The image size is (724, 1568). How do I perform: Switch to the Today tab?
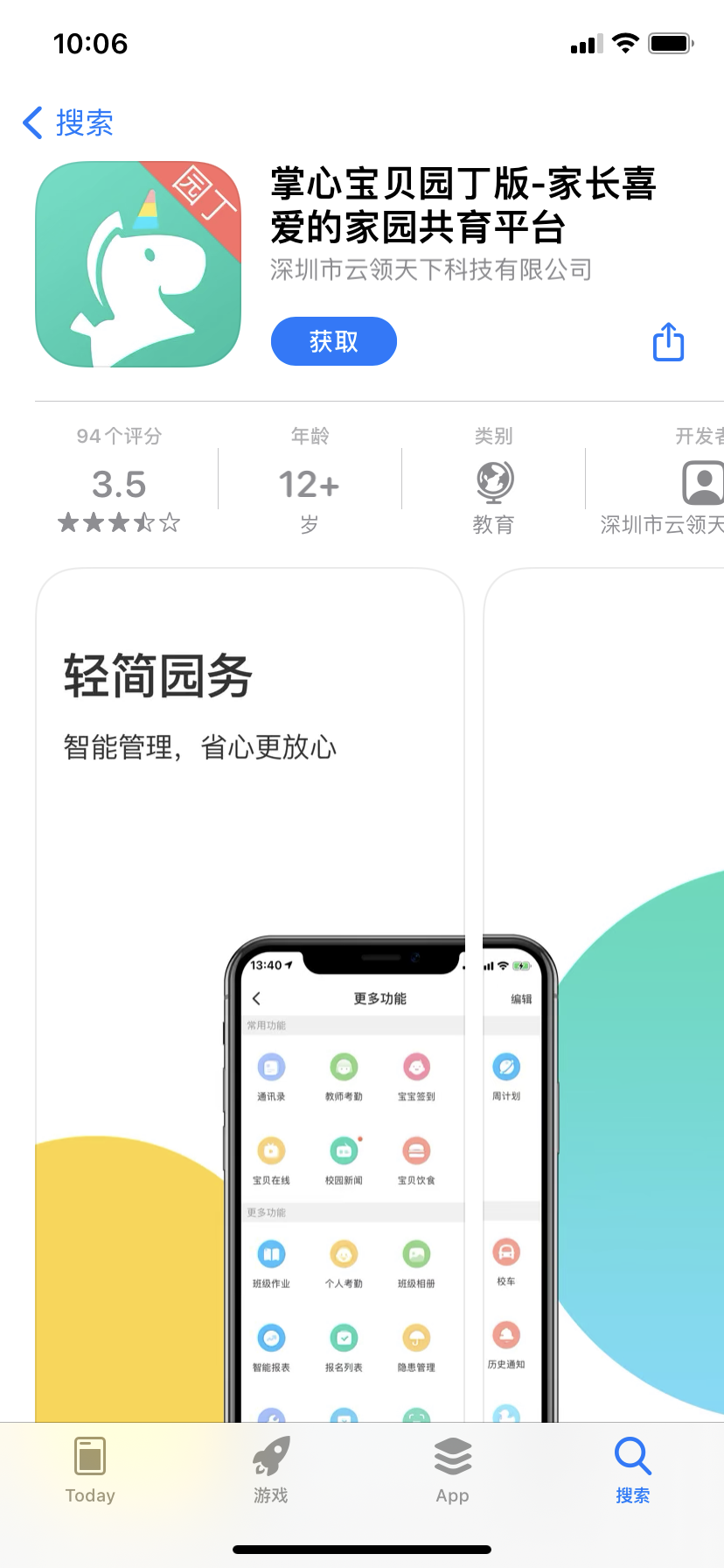click(90, 1470)
